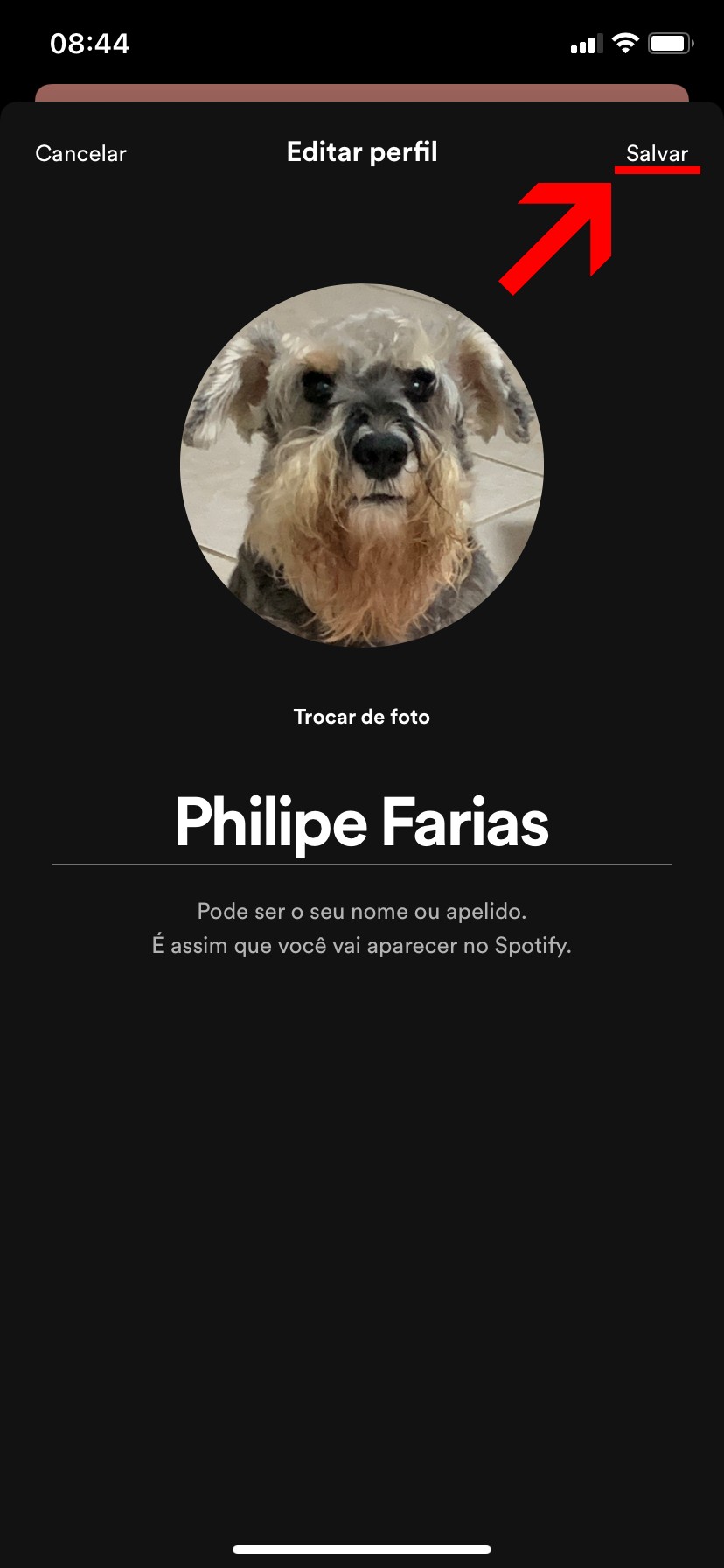Save profile changes with Salvar
Image resolution: width=724 pixels, height=1568 pixels.
(x=657, y=153)
